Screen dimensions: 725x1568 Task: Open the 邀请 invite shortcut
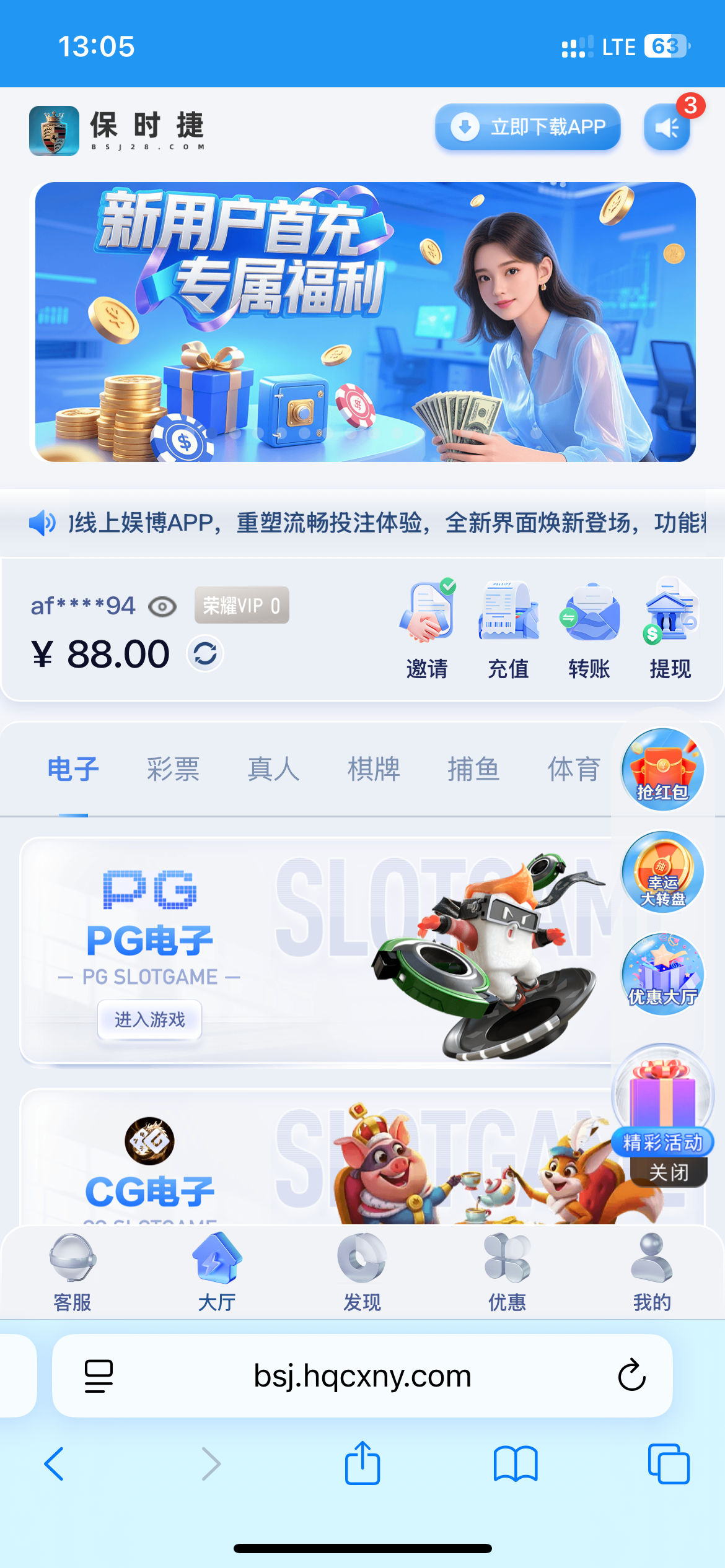click(x=427, y=629)
